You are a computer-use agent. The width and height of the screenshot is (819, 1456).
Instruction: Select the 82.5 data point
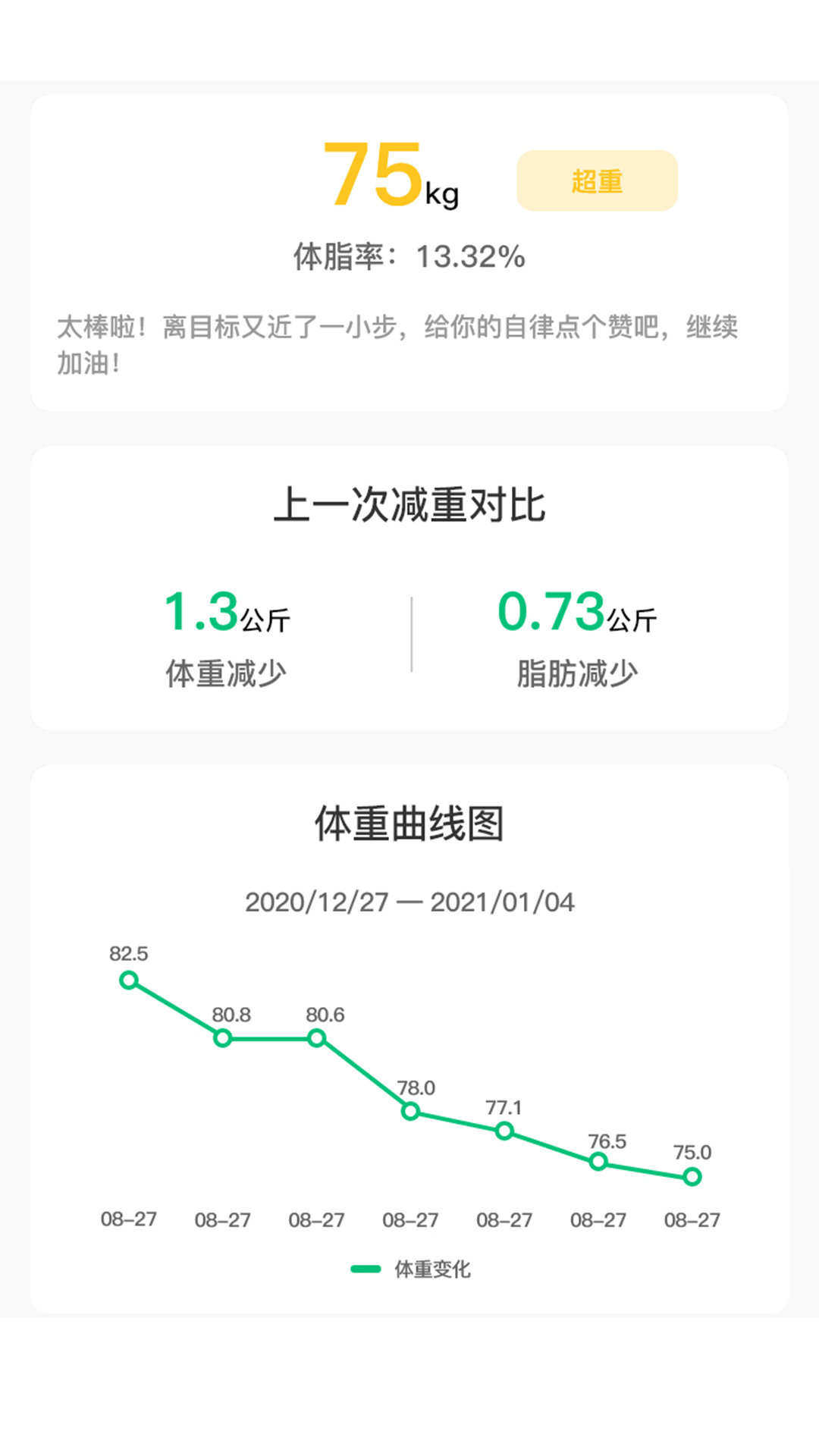click(127, 981)
